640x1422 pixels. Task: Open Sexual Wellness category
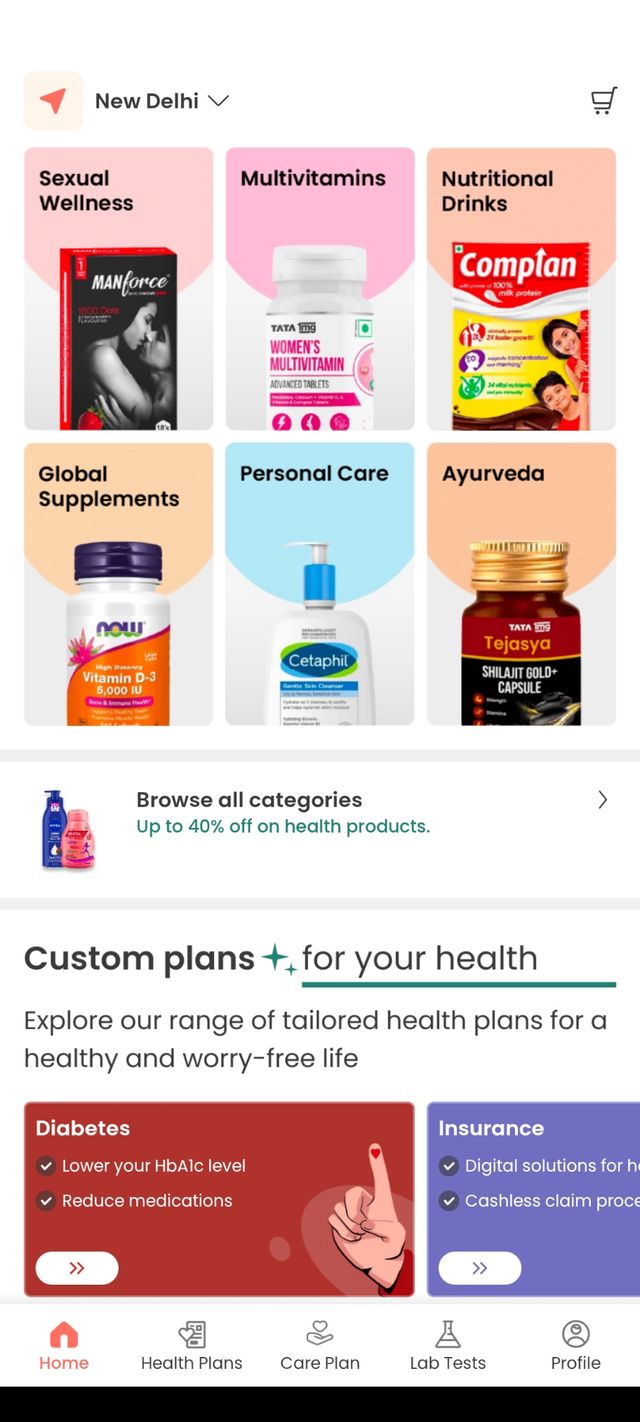[119, 289]
